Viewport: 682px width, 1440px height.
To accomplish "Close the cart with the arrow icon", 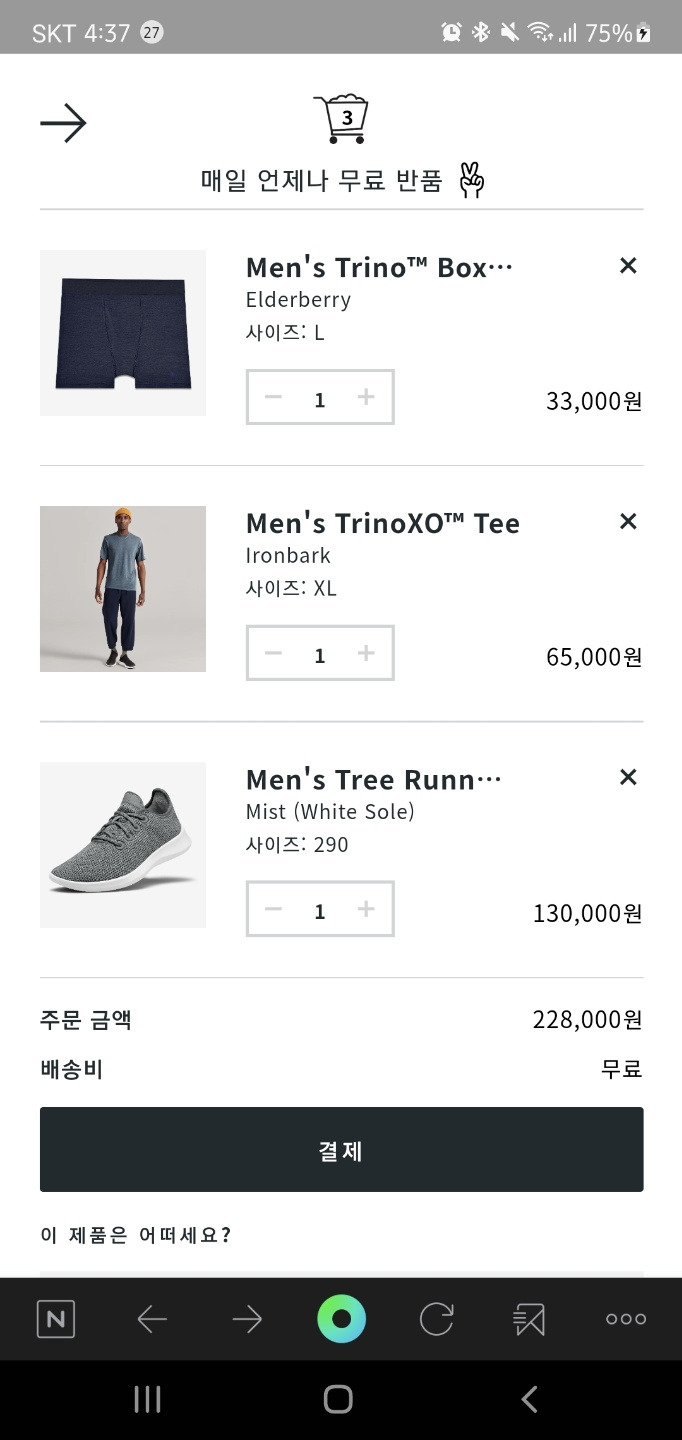I will [63, 124].
